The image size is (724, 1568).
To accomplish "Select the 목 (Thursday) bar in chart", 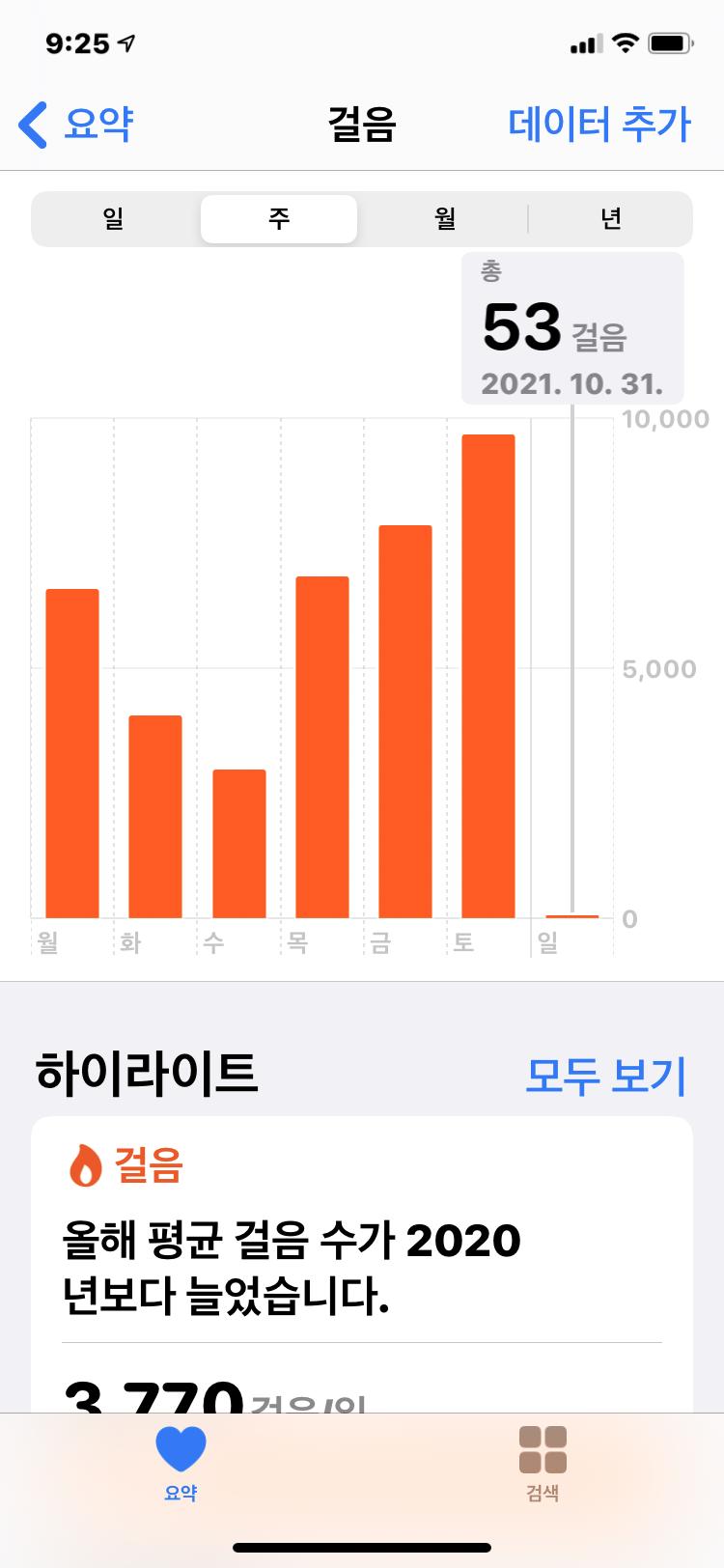I will tap(322, 746).
